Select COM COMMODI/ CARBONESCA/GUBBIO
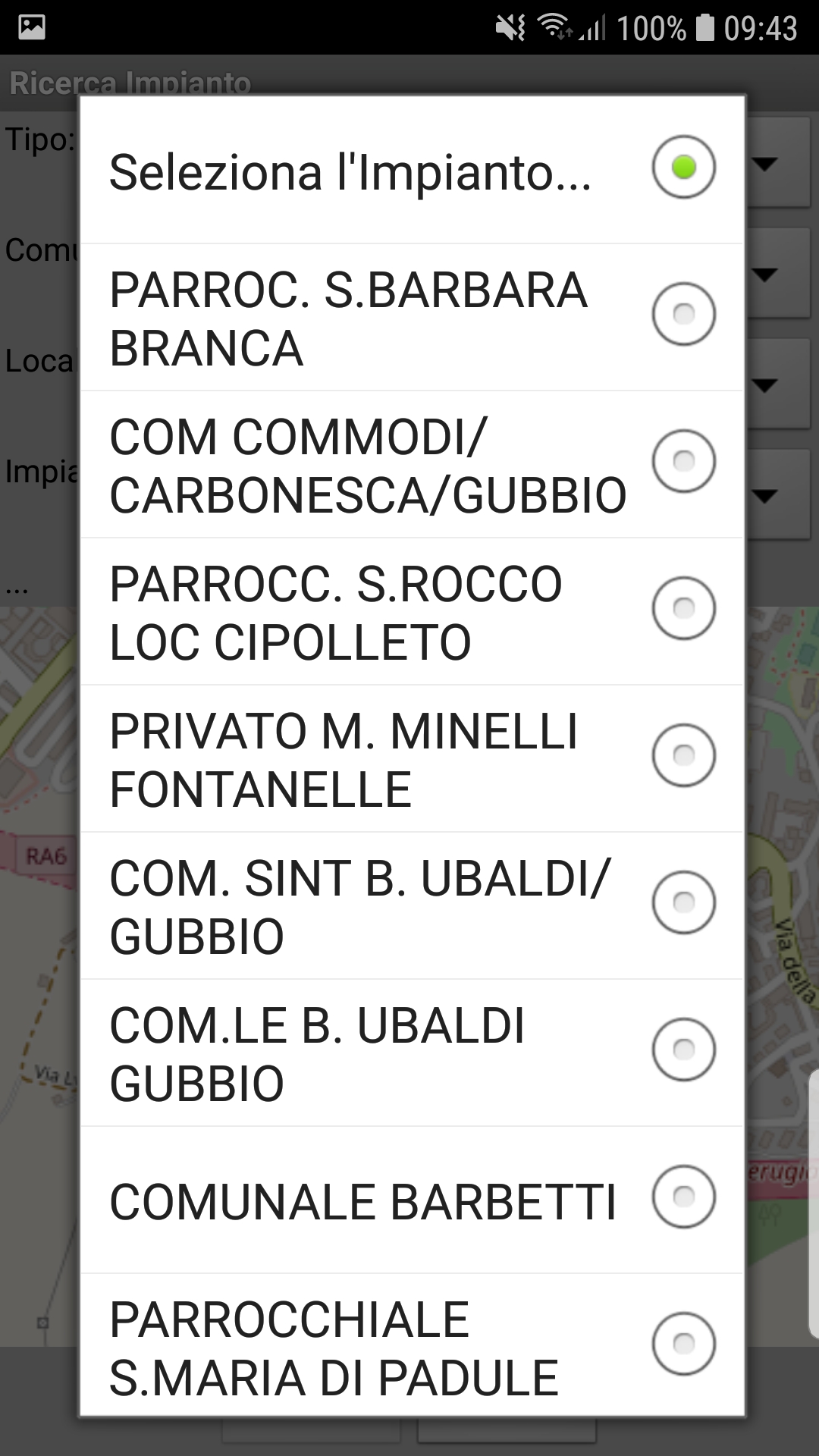This screenshot has height=1456, width=819. tap(412, 465)
